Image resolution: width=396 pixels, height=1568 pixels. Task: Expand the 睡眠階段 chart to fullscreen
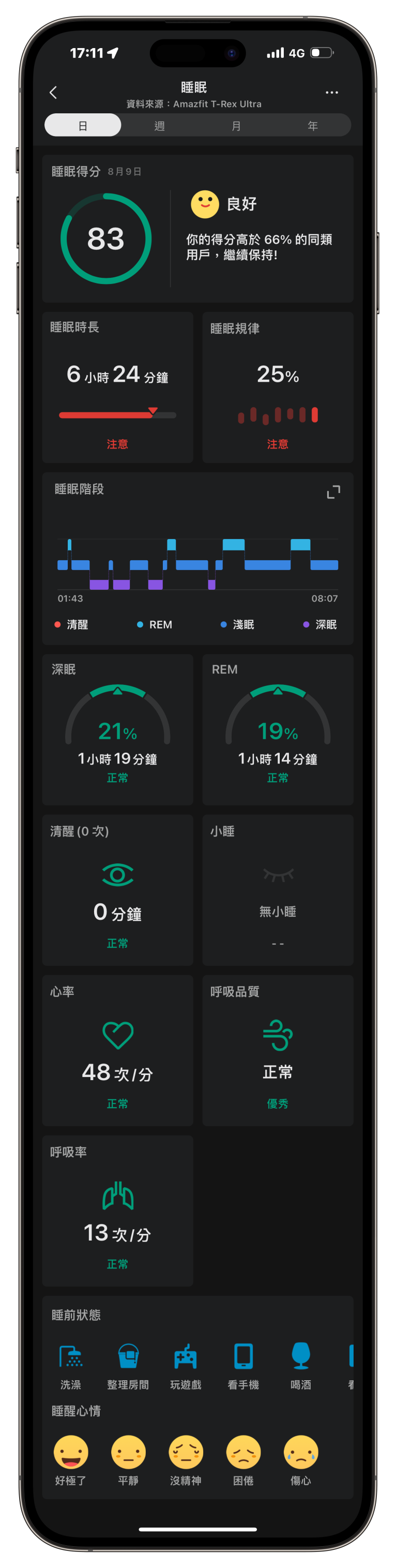tap(333, 492)
